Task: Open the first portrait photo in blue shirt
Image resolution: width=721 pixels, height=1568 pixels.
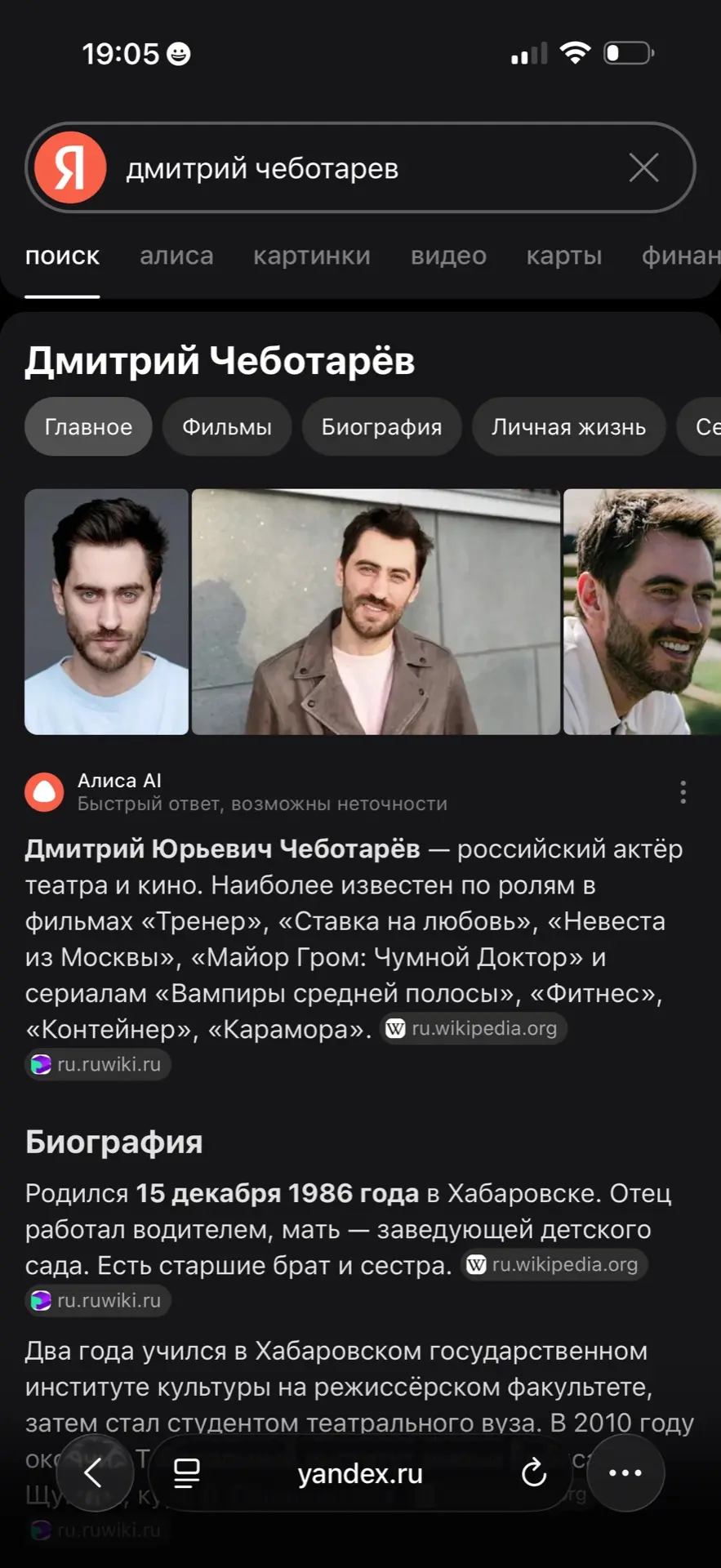Action: pos(106,612)
